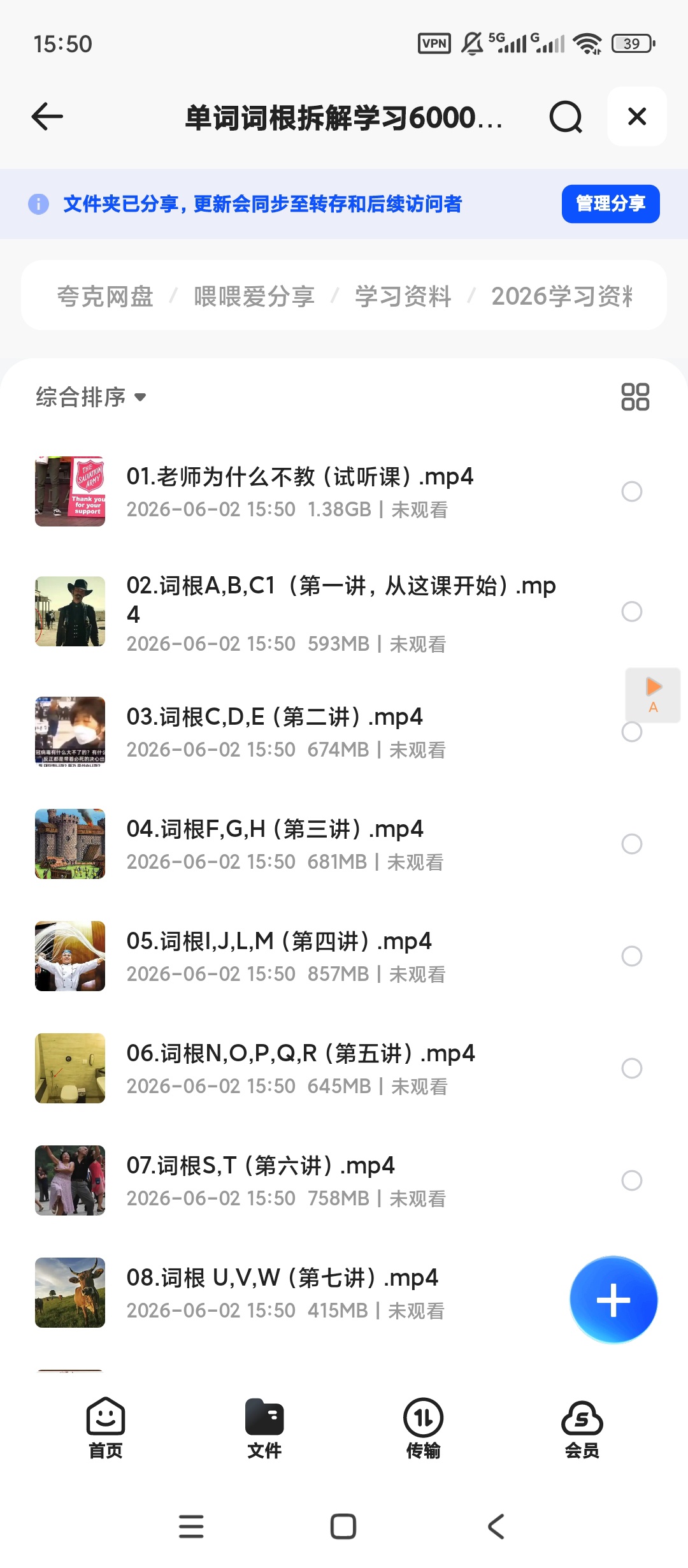Viewport: 688px width, 1568px height.
Task: Switch to the 会员 tab
Action: point(582,1428)
